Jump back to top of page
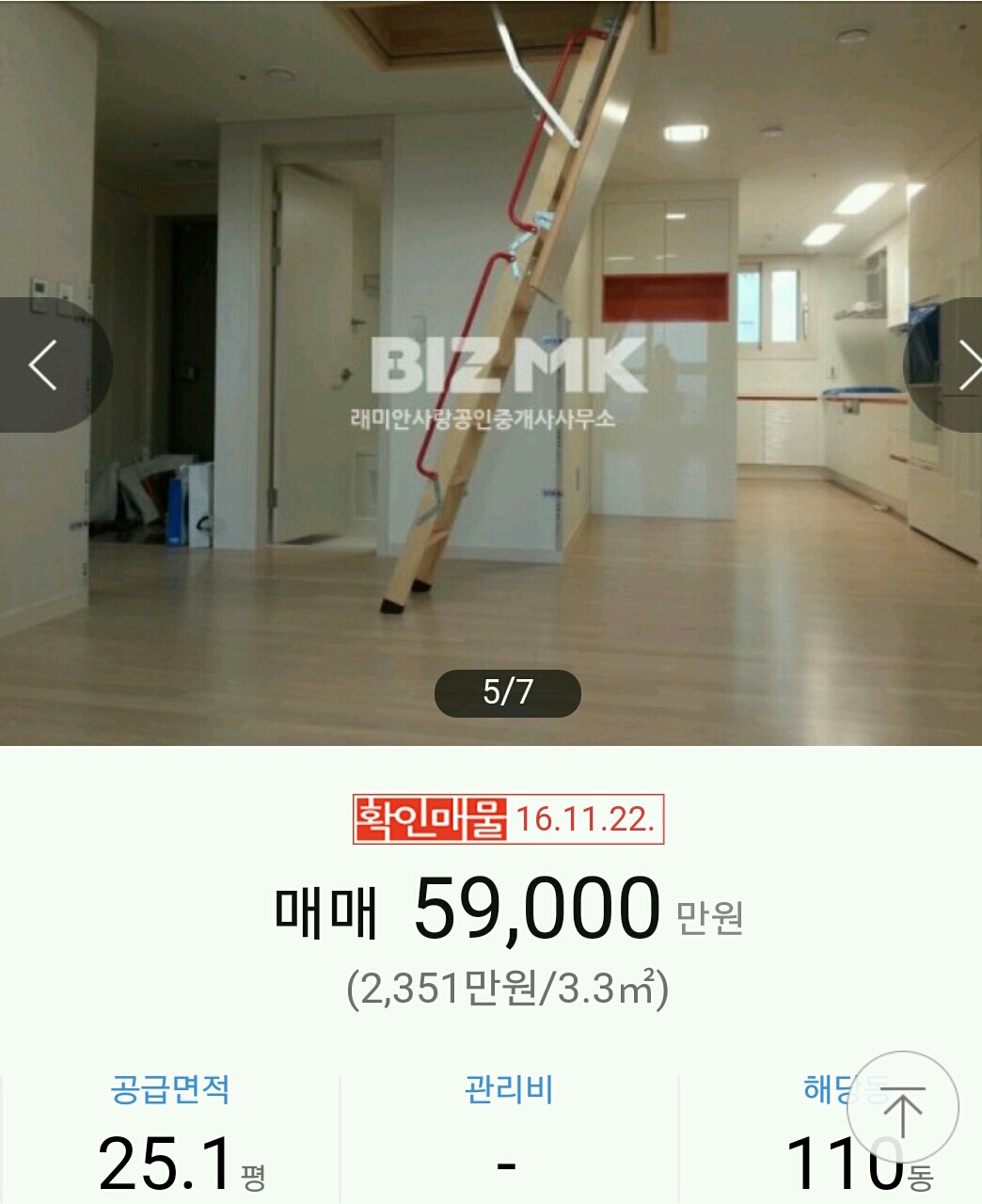 tap(902, 1108)
